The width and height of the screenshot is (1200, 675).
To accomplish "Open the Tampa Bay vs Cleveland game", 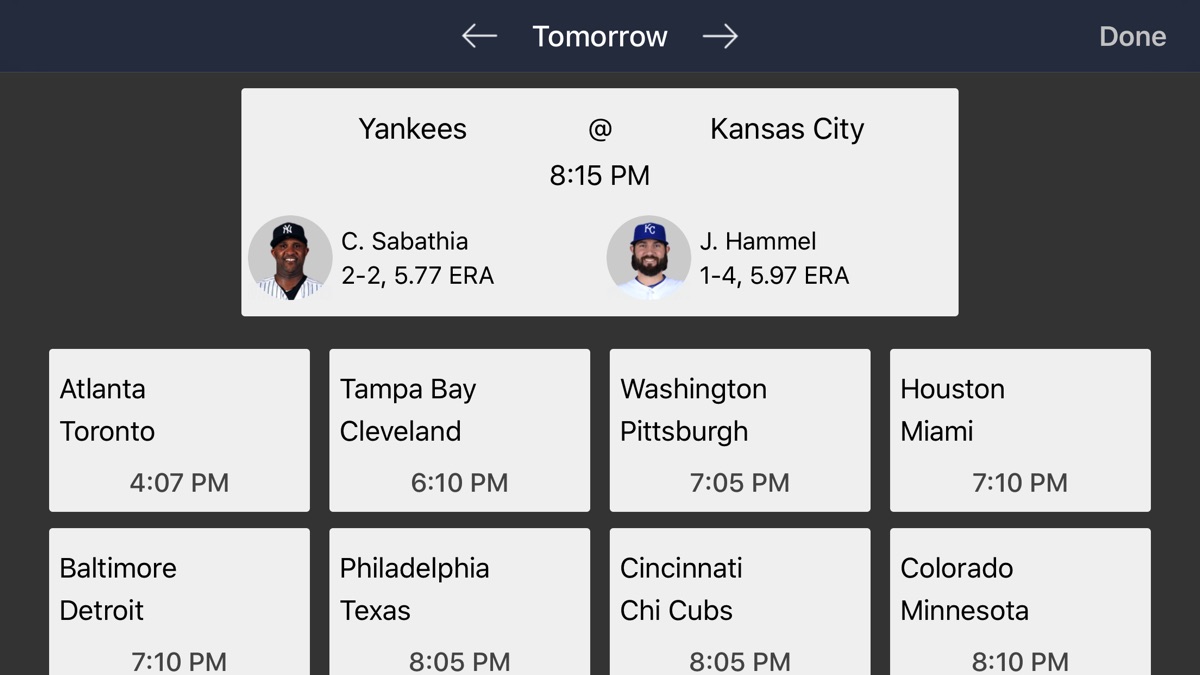I will 459,430.
